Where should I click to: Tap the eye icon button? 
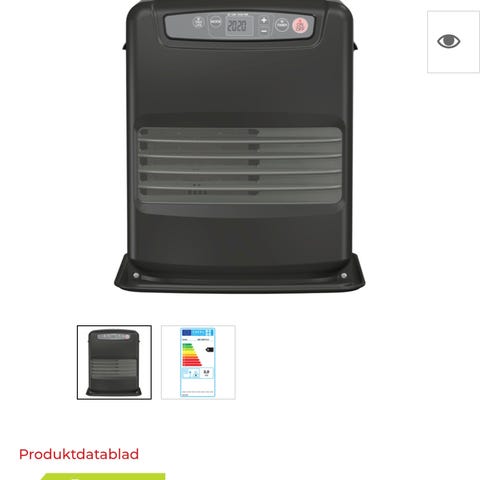coord(453,42)
